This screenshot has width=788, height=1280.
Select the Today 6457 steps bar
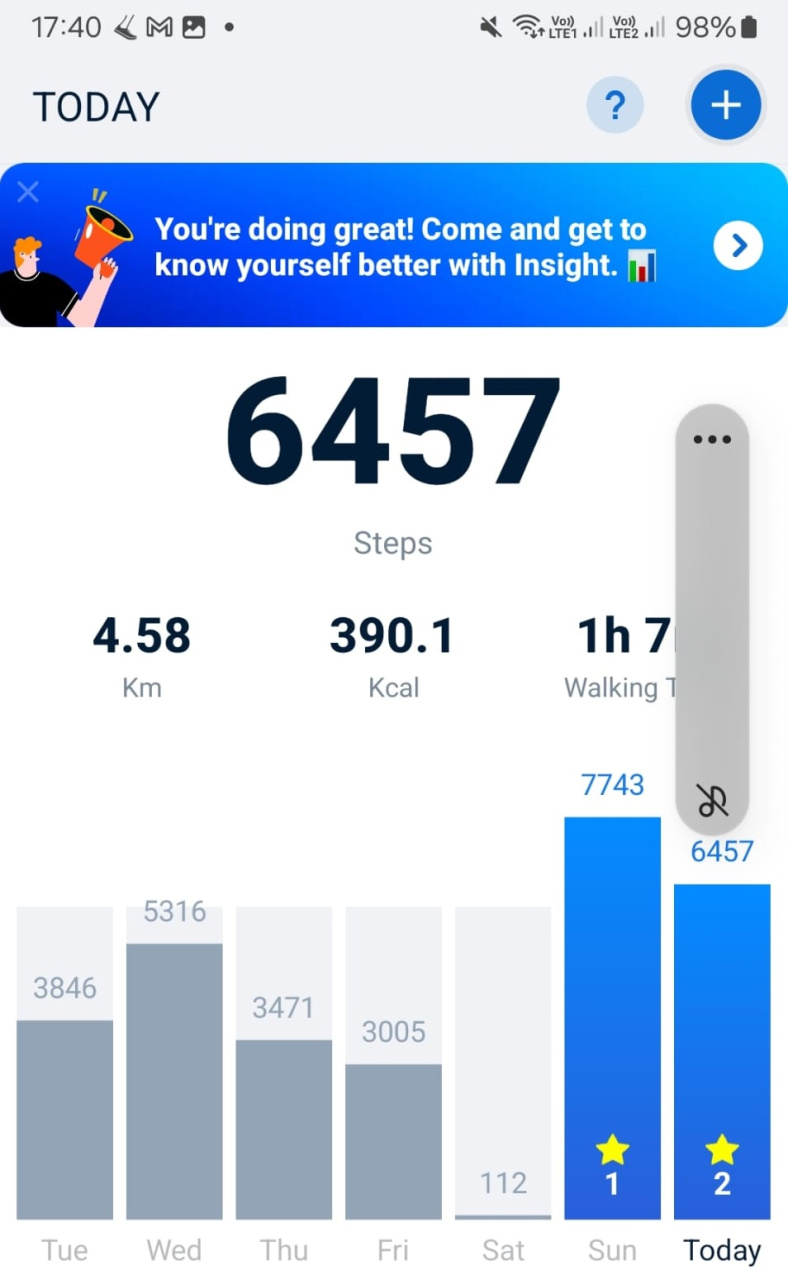(x=722, y=1052)
